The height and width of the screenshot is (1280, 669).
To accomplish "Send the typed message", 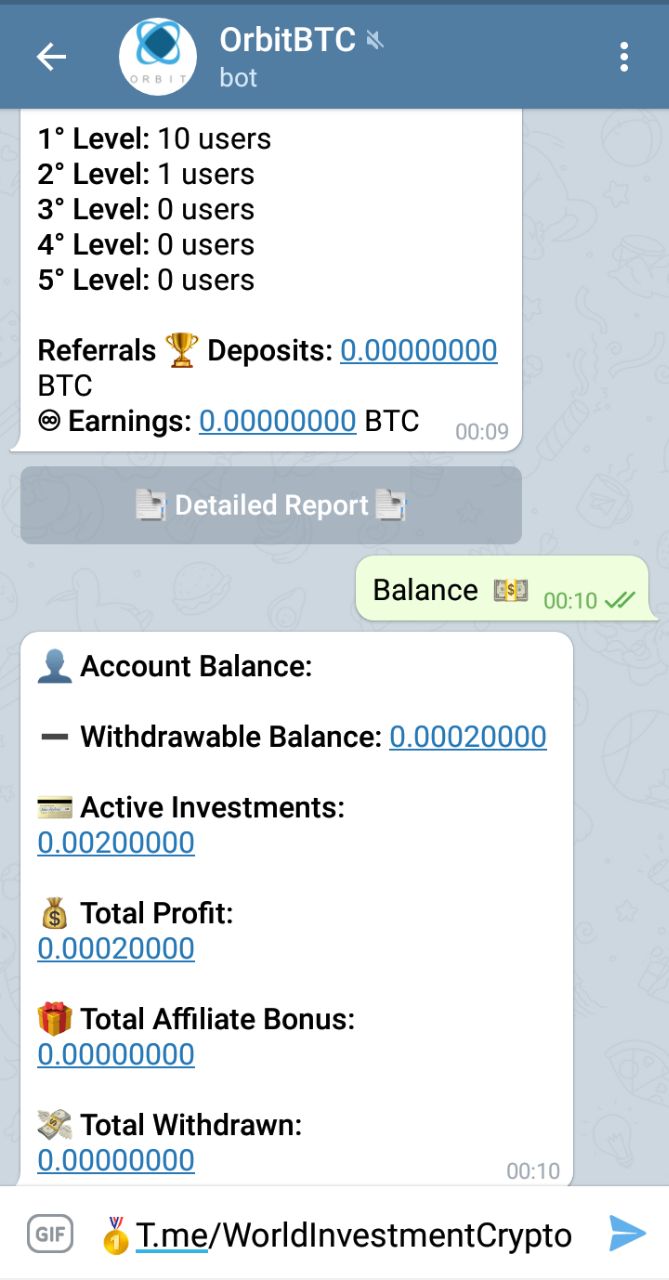I will tap(627, 1234).
